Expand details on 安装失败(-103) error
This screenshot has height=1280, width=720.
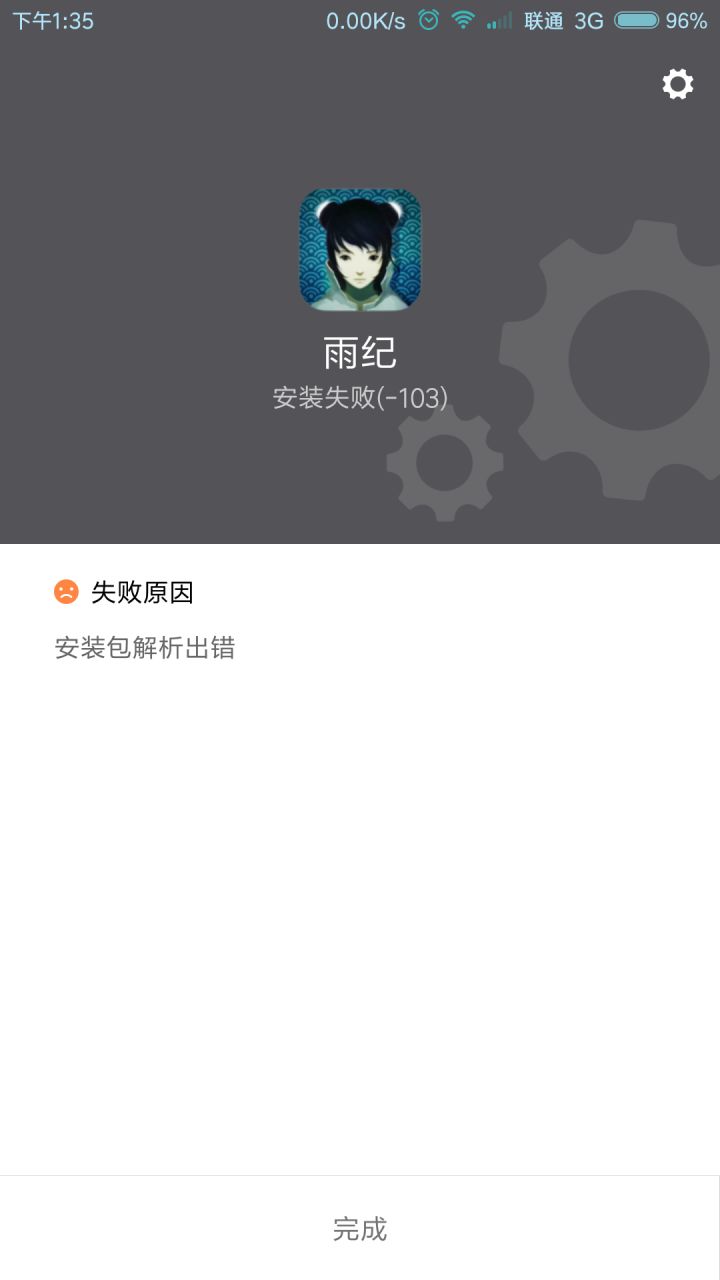[360, 397]
